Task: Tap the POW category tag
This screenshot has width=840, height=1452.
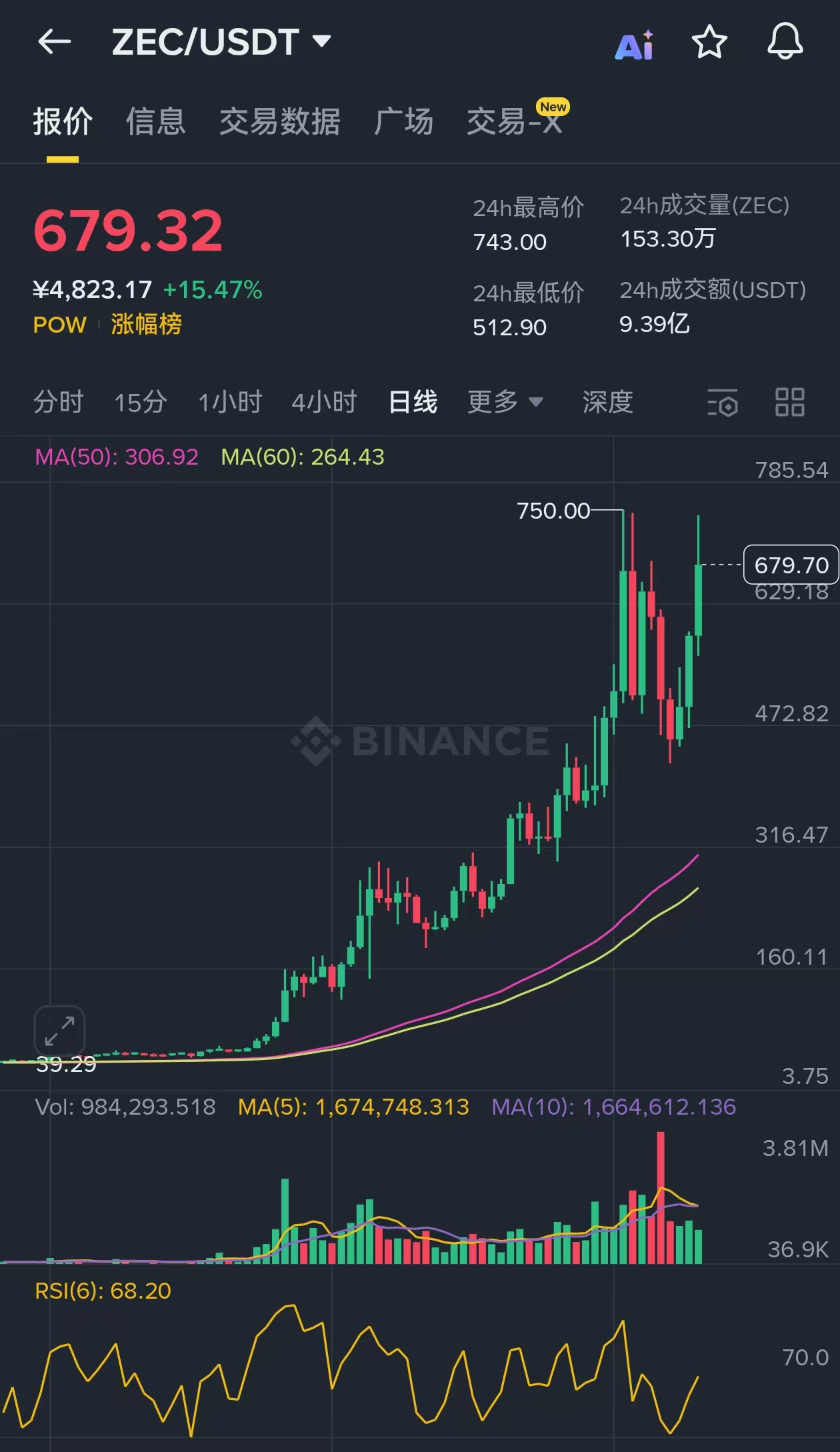Action: pyautogui.click(x=60, y=325)
